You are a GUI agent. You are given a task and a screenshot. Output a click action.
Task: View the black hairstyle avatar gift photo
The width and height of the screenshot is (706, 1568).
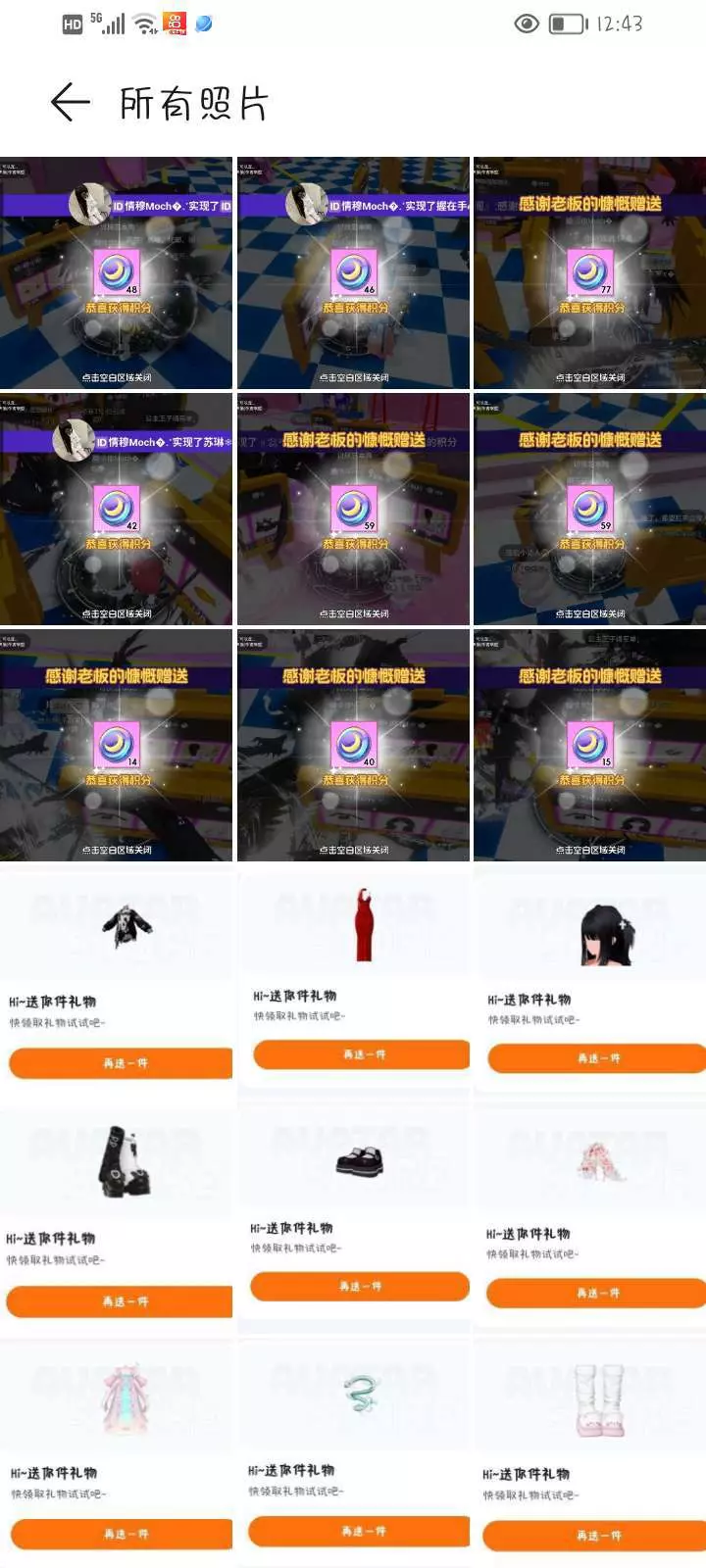(589, 981)
